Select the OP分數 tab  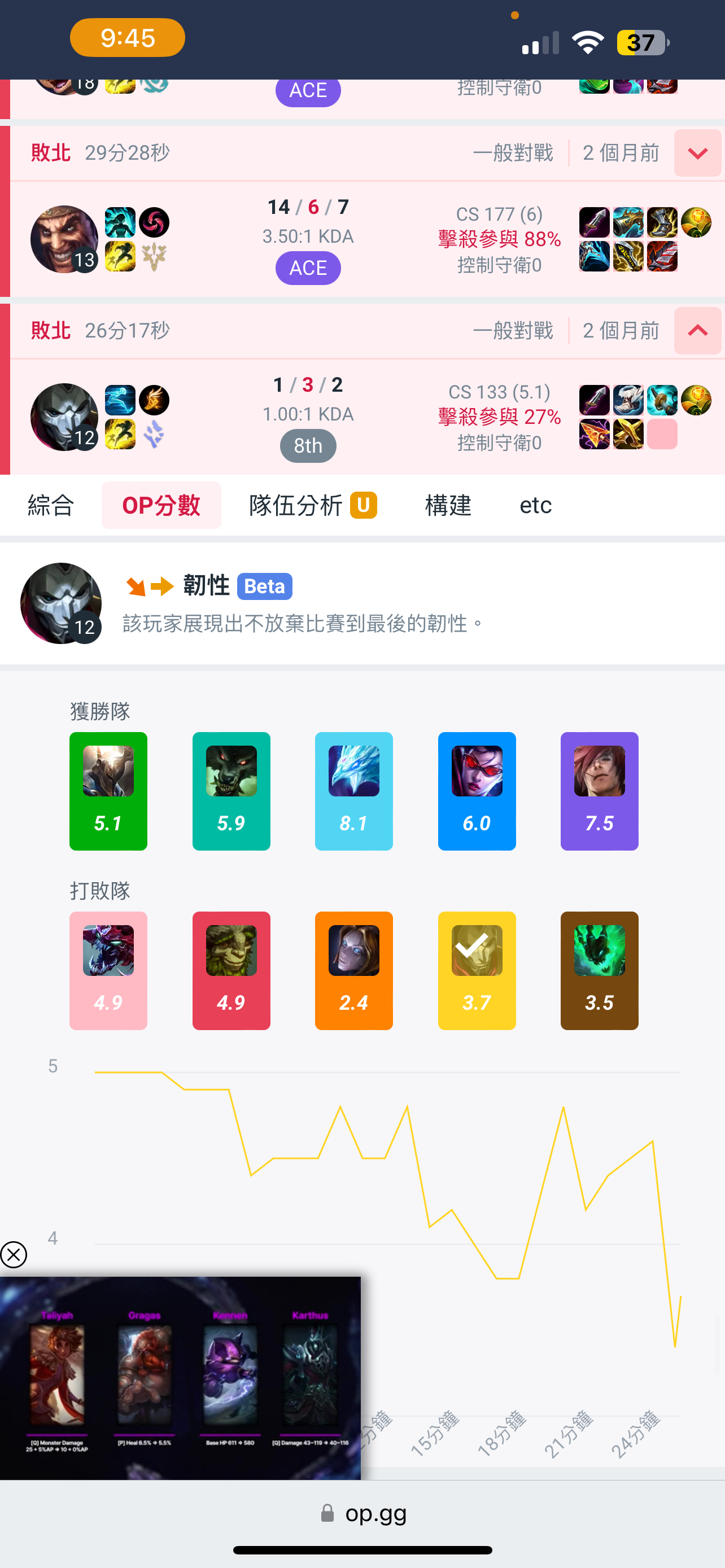click(x=161, y=505)
